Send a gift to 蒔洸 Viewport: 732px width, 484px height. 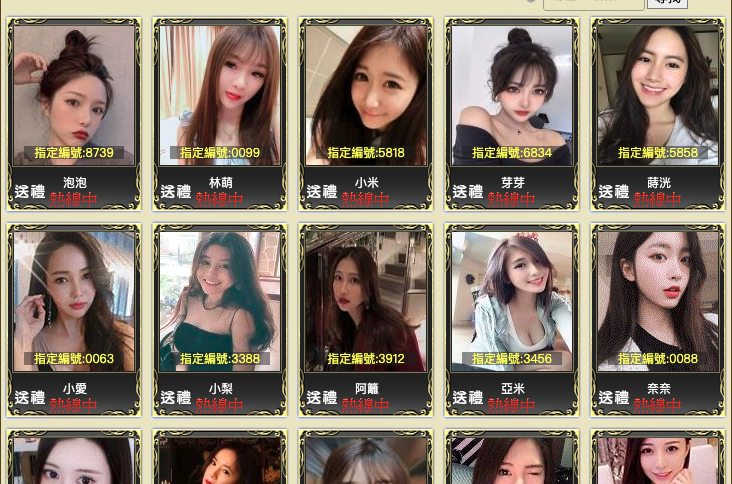tap(614, 192)
